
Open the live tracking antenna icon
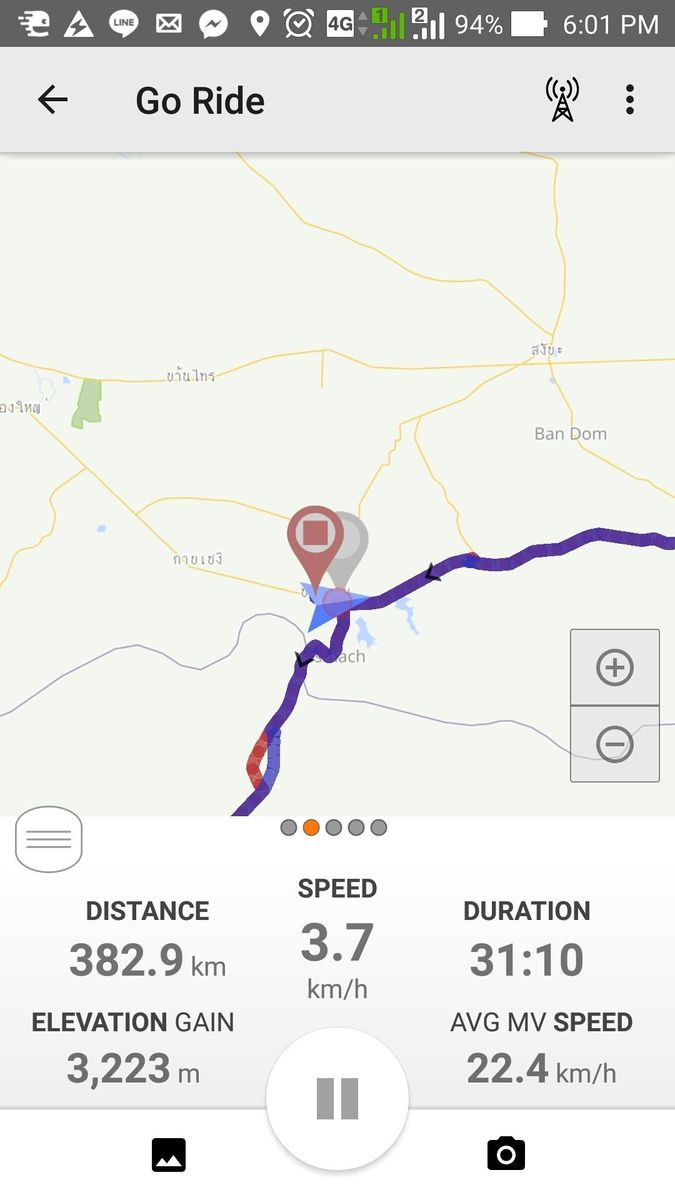pos(562,99)
